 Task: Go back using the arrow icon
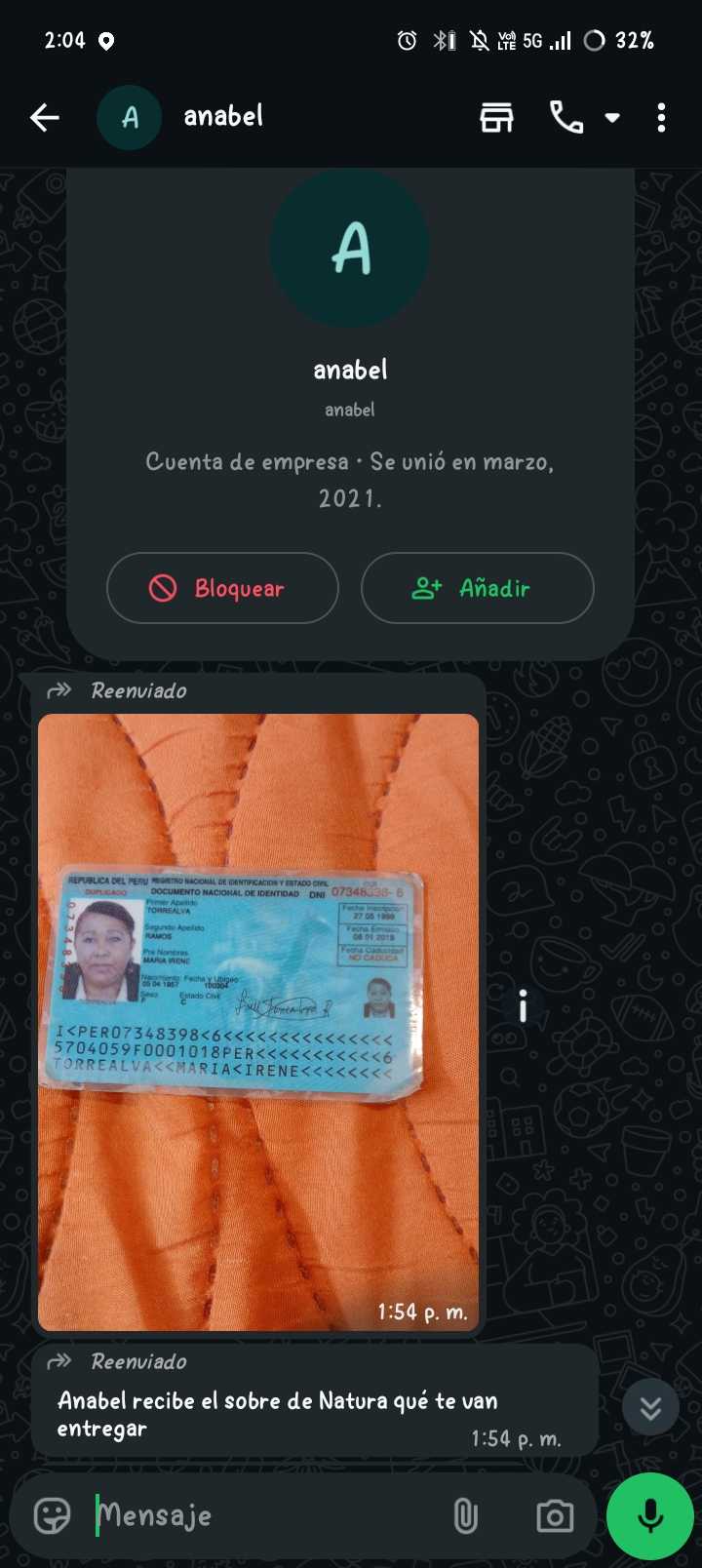click(x=45, y=118)
